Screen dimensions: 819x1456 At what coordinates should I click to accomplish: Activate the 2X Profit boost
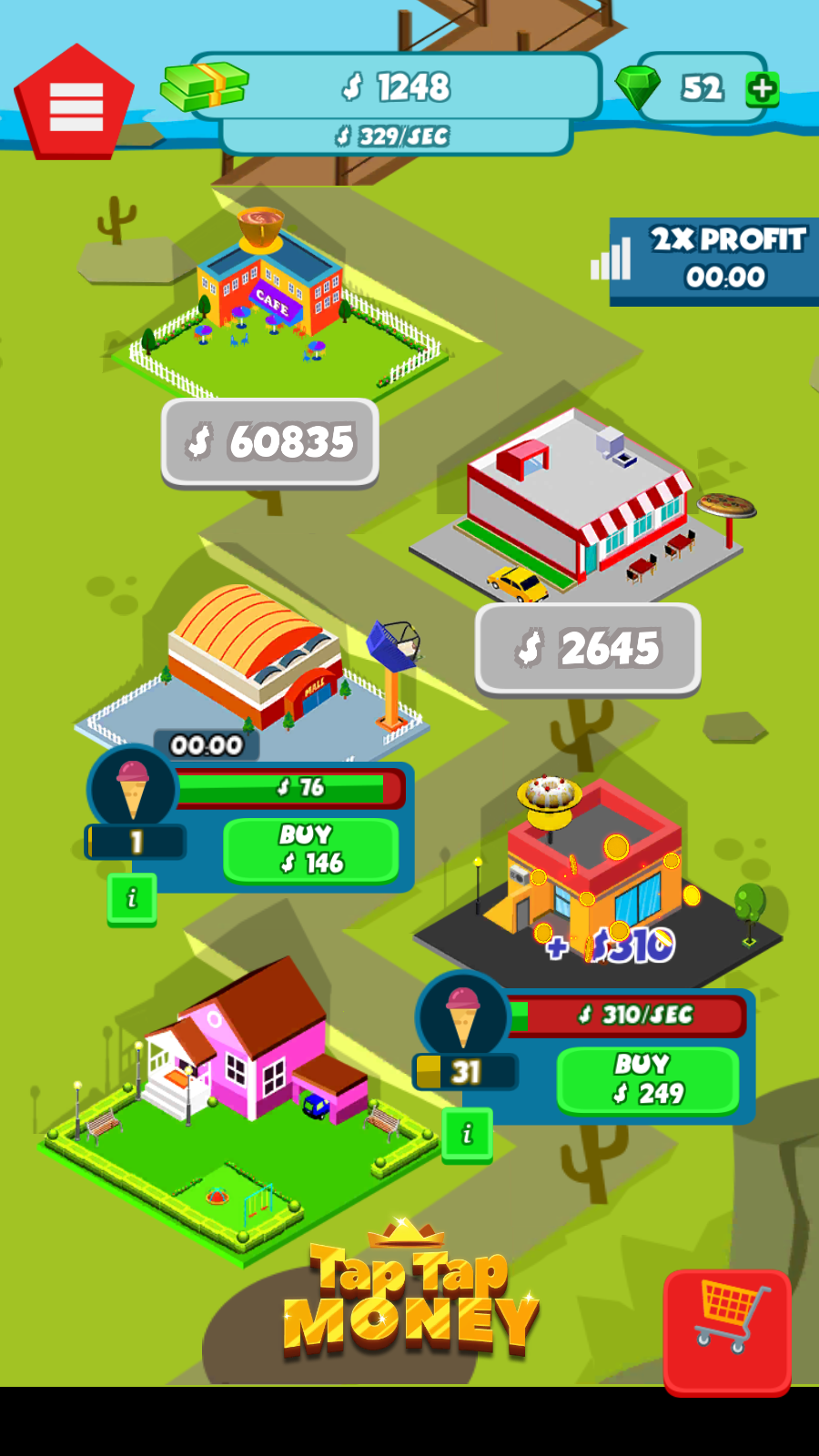[713, 261]
